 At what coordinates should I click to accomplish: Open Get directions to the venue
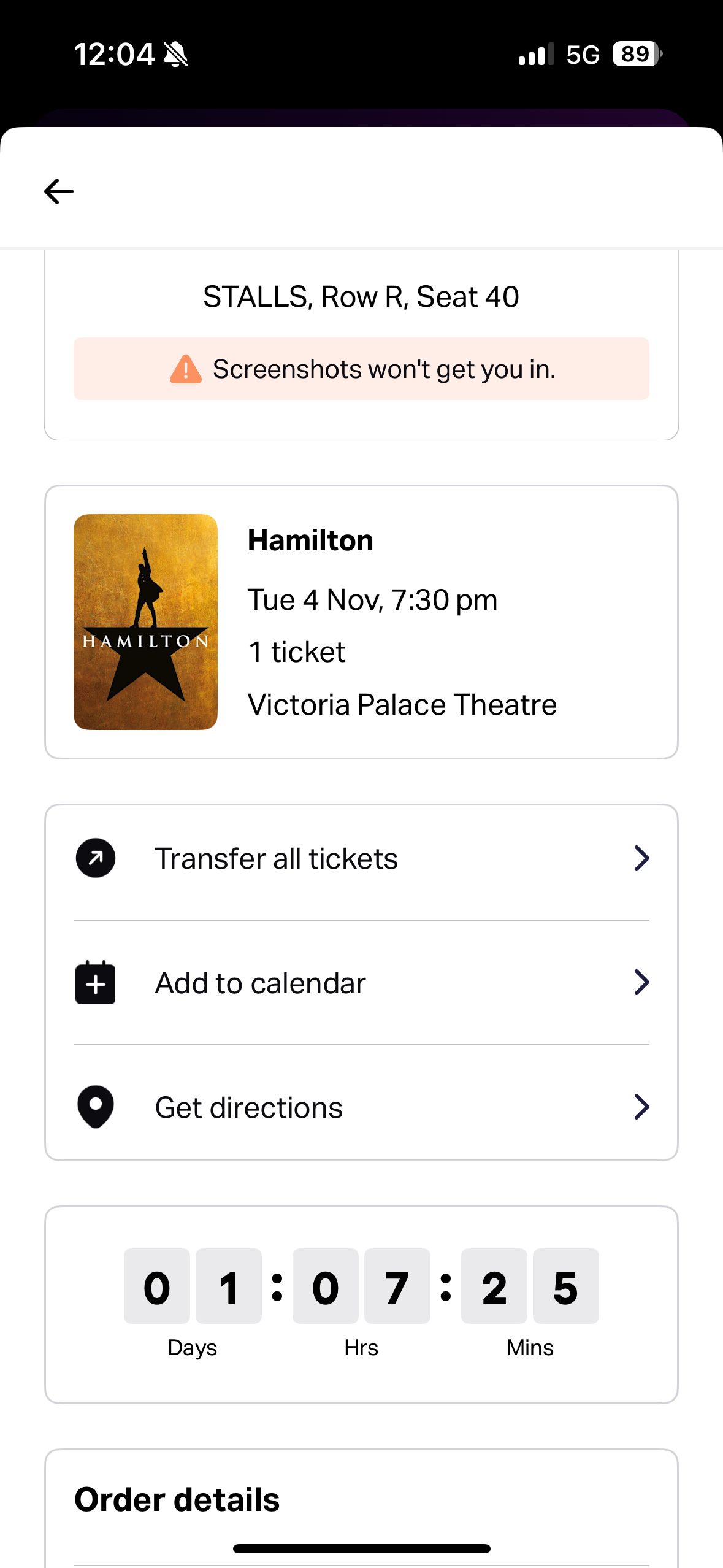point(361,1107)
